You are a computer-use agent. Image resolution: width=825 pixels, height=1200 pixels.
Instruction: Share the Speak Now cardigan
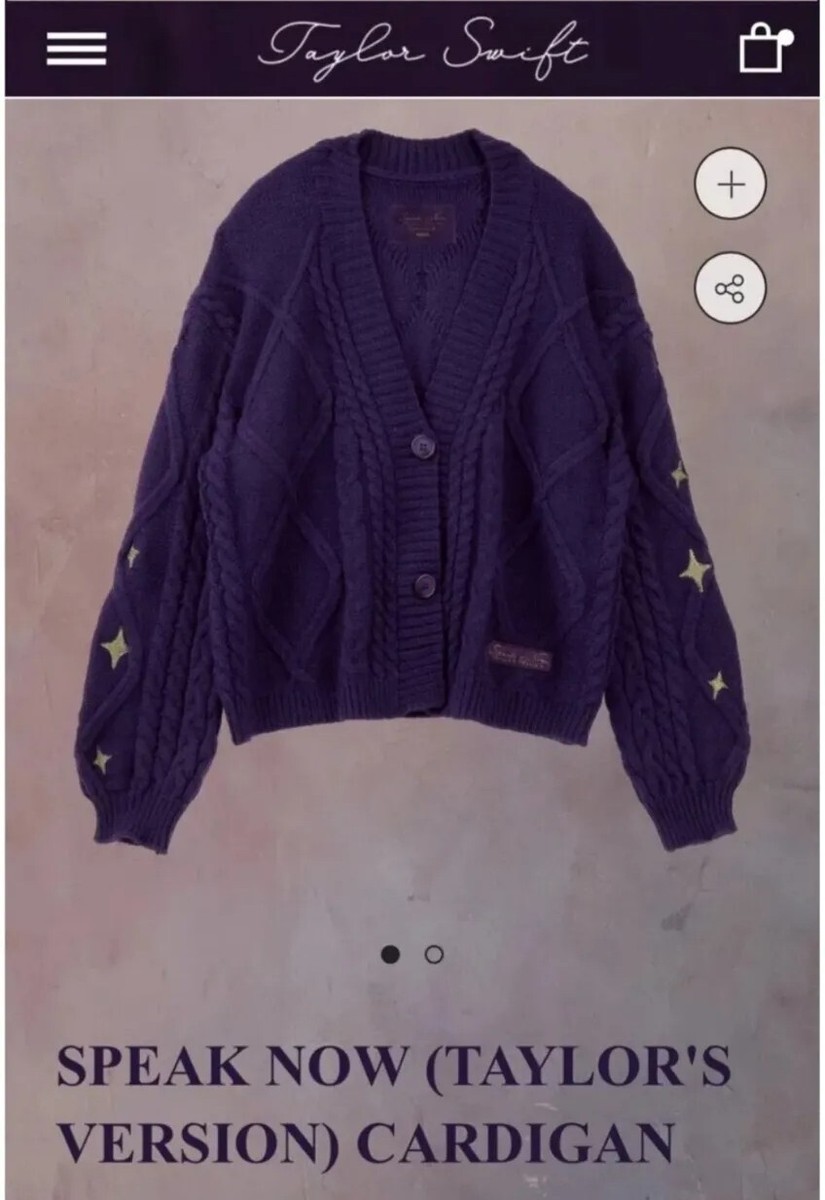point(731,290)
